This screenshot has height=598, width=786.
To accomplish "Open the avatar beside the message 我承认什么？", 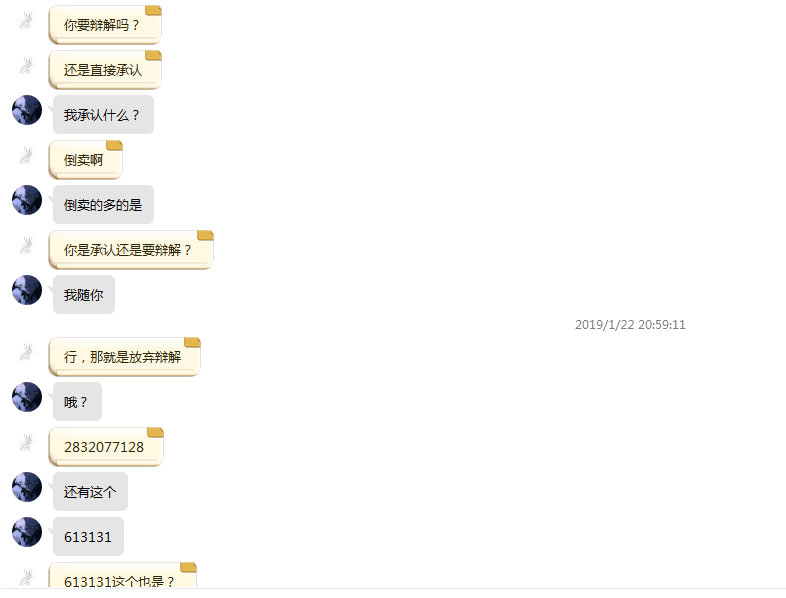I will 27,110.
